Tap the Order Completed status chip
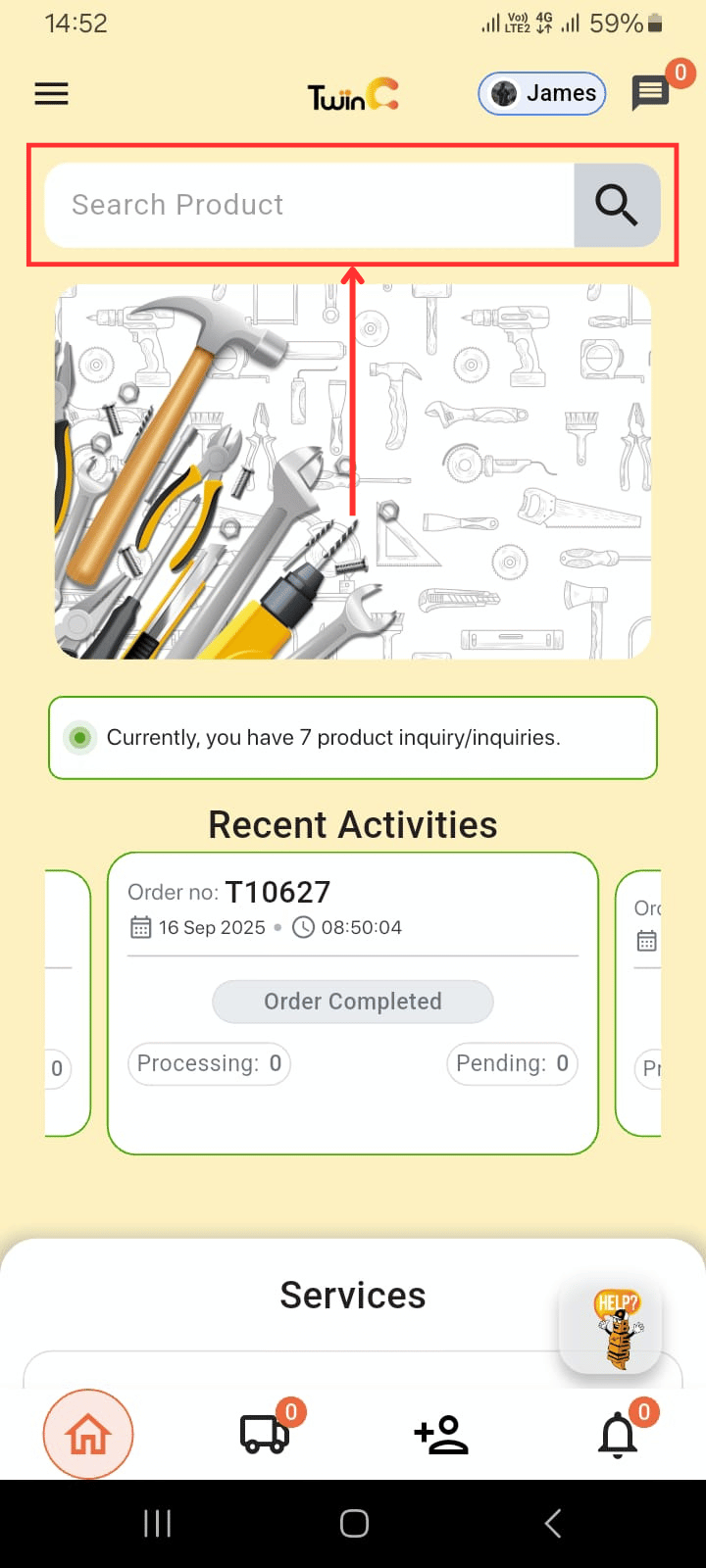 click(x=352, y=1002)
